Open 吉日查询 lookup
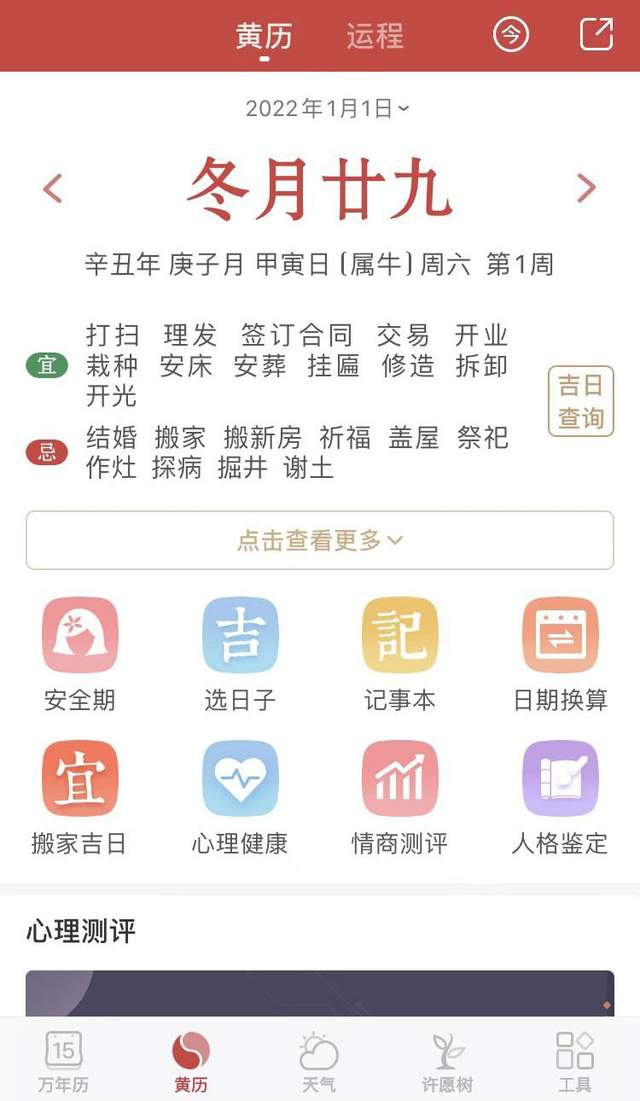This screenshot has height=1101, width=640. click(x=581, y=401)
